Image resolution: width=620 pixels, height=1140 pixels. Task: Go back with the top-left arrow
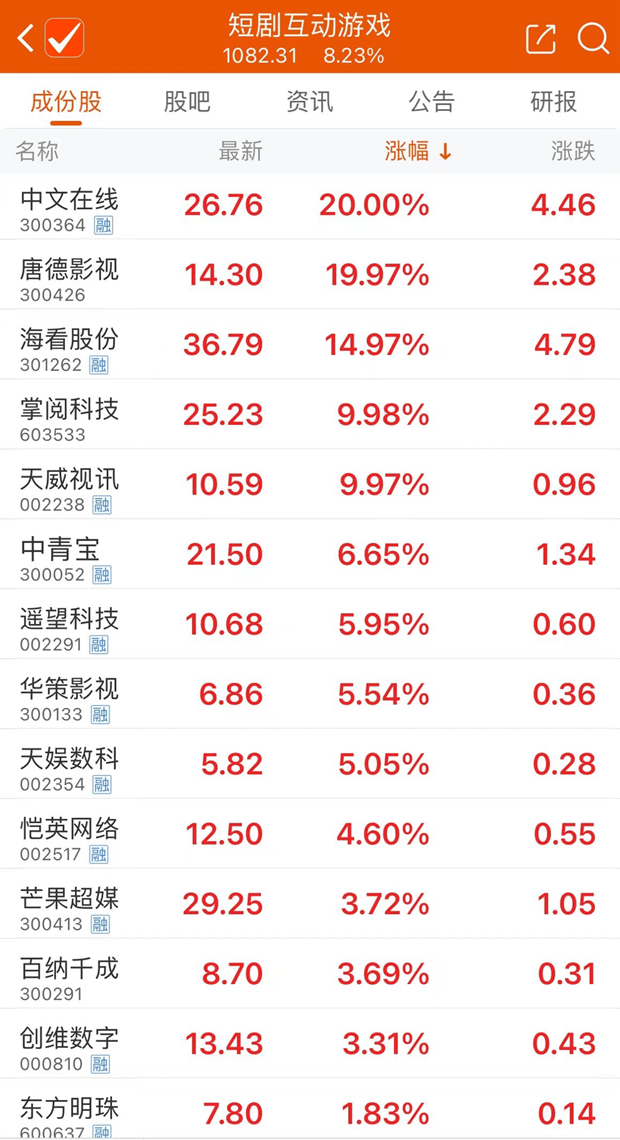tap(25, 38)
